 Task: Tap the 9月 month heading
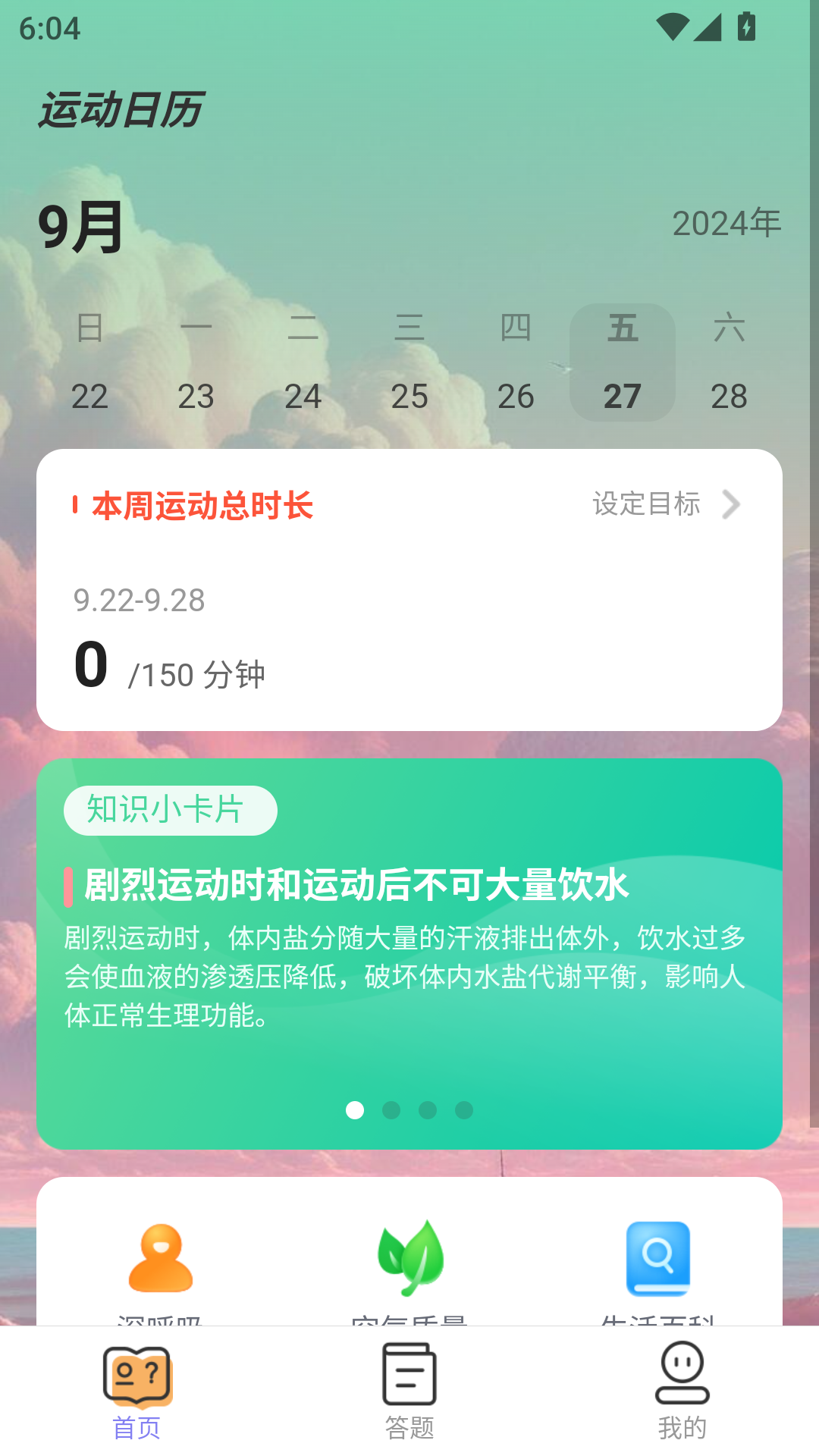pyautogui.click(x=80, y=227)
